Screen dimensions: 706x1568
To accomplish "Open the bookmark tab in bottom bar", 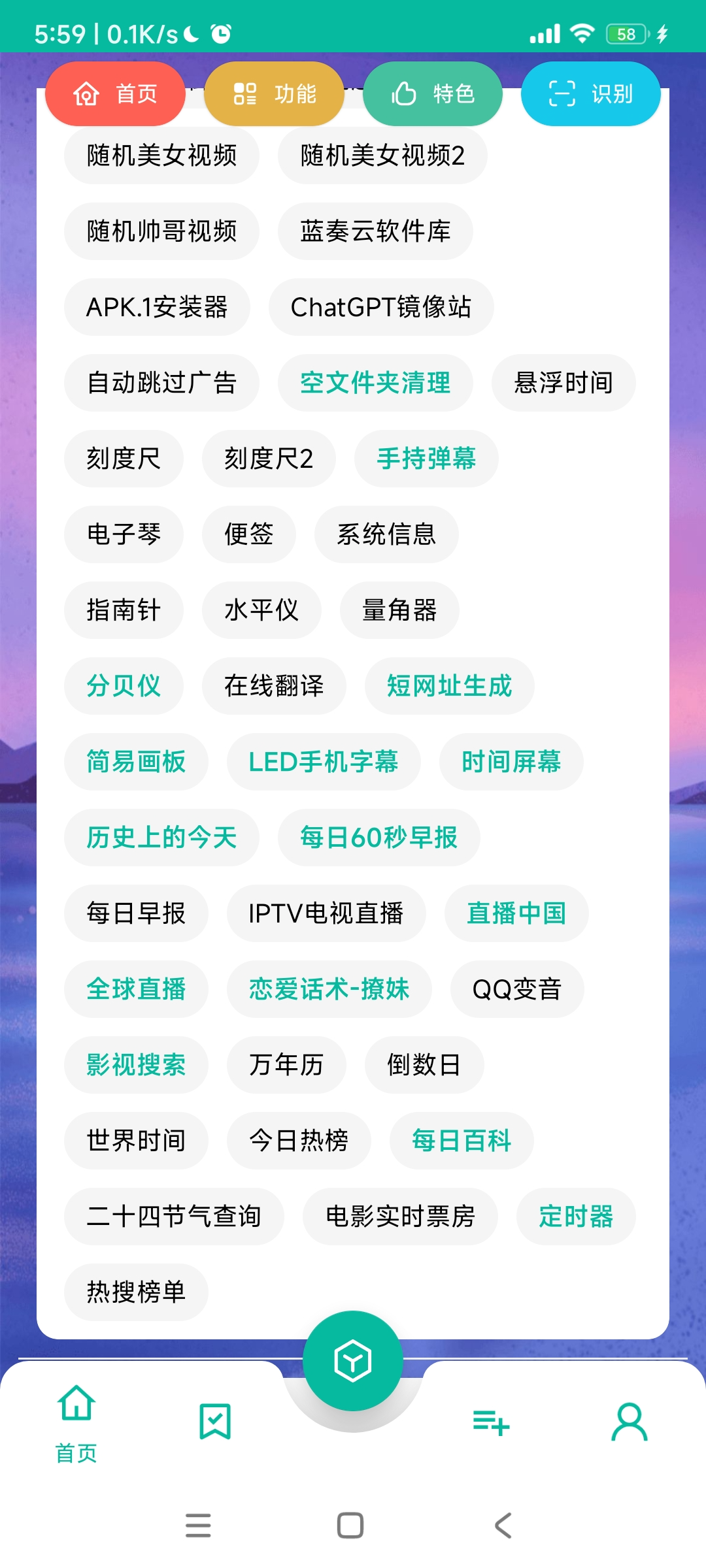I will tap(215, 1421).
